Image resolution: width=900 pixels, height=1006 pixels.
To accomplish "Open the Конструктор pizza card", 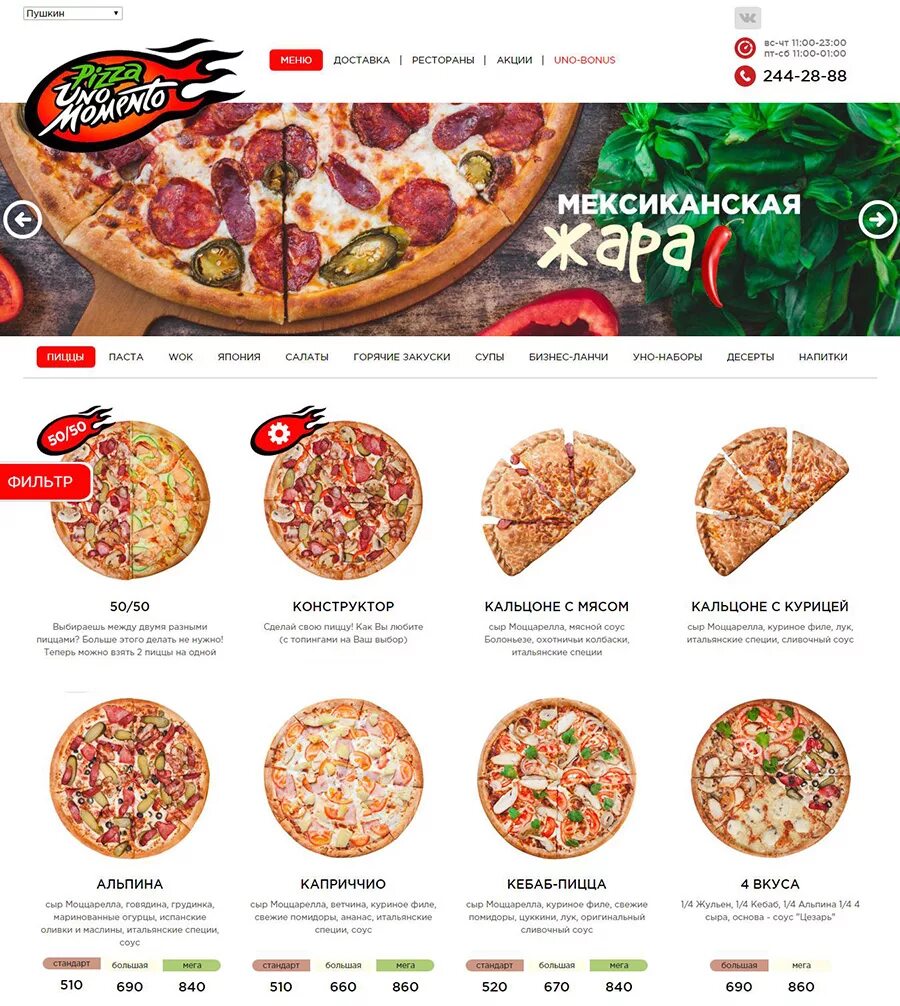I will (343, 500).
